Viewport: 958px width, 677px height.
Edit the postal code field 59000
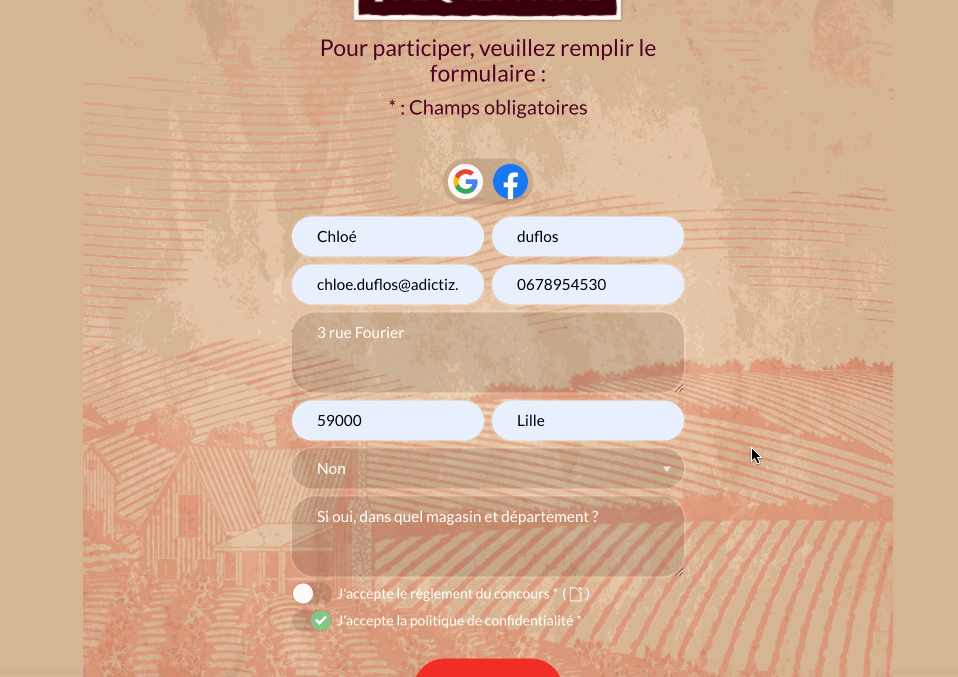tap(388, 421)
